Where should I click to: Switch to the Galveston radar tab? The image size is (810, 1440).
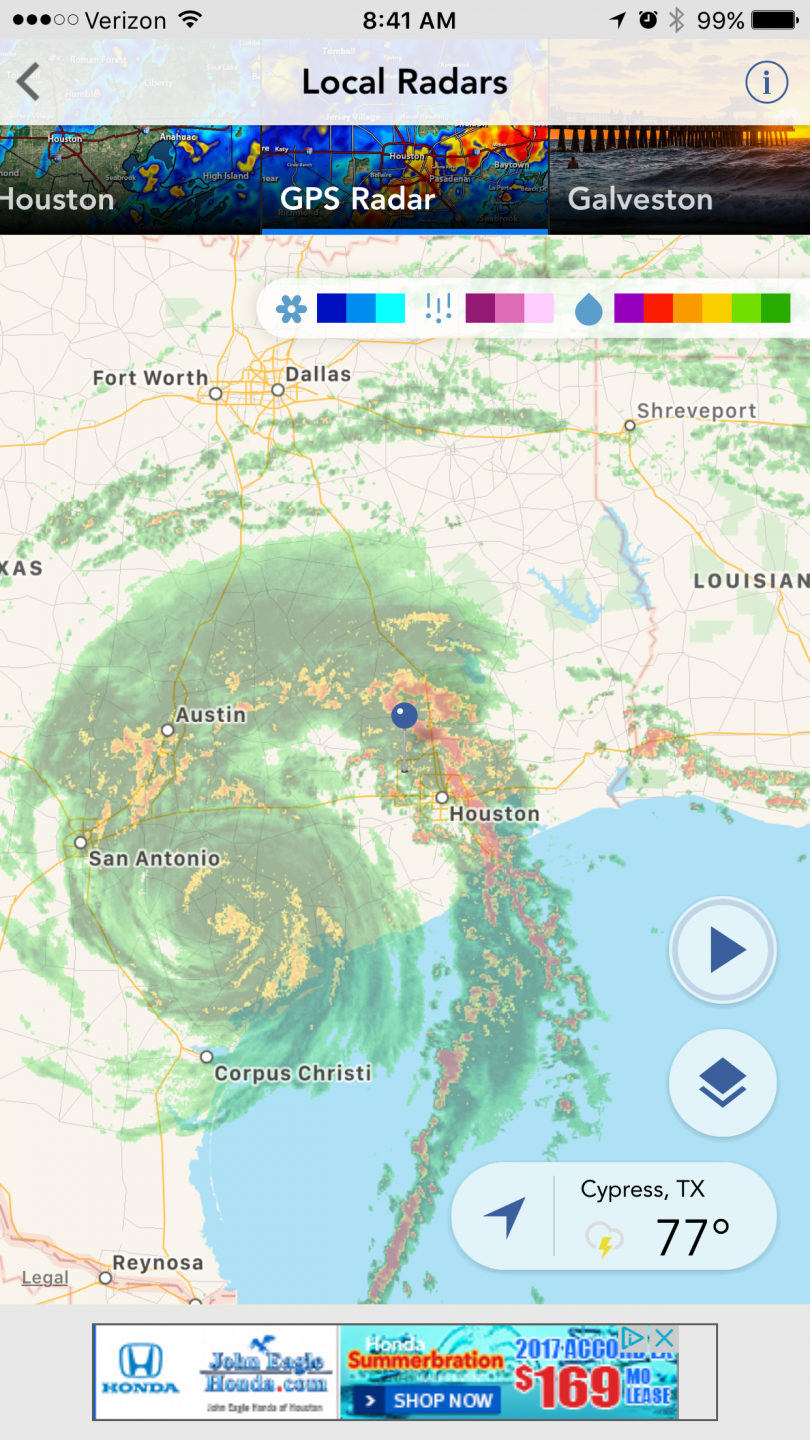coord(678,180)
